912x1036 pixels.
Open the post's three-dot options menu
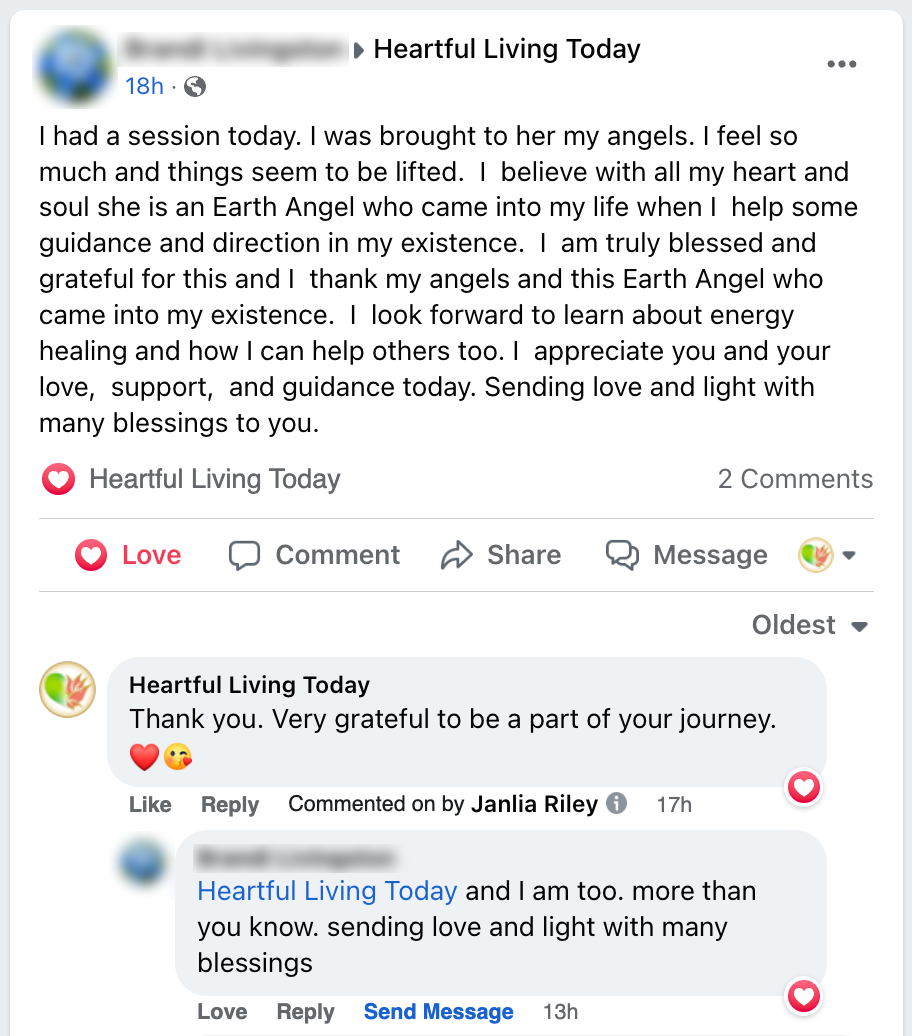841,65
